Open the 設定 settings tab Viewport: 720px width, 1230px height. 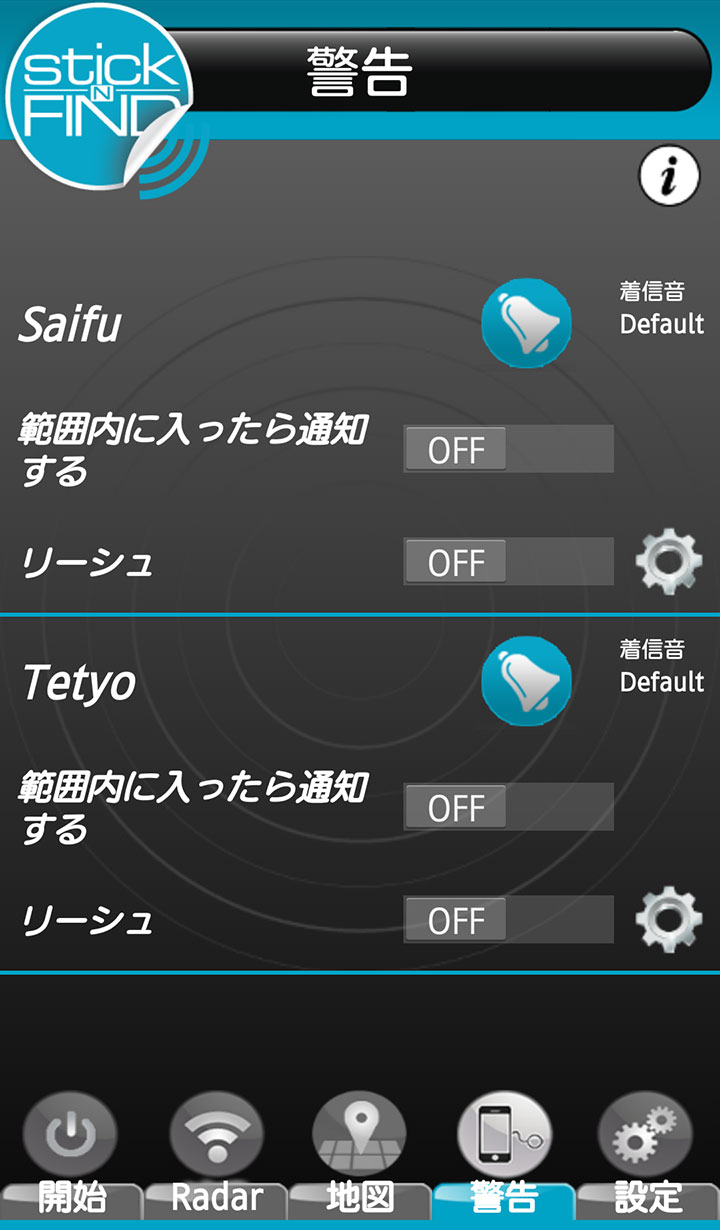click(x=647, y=1155)
